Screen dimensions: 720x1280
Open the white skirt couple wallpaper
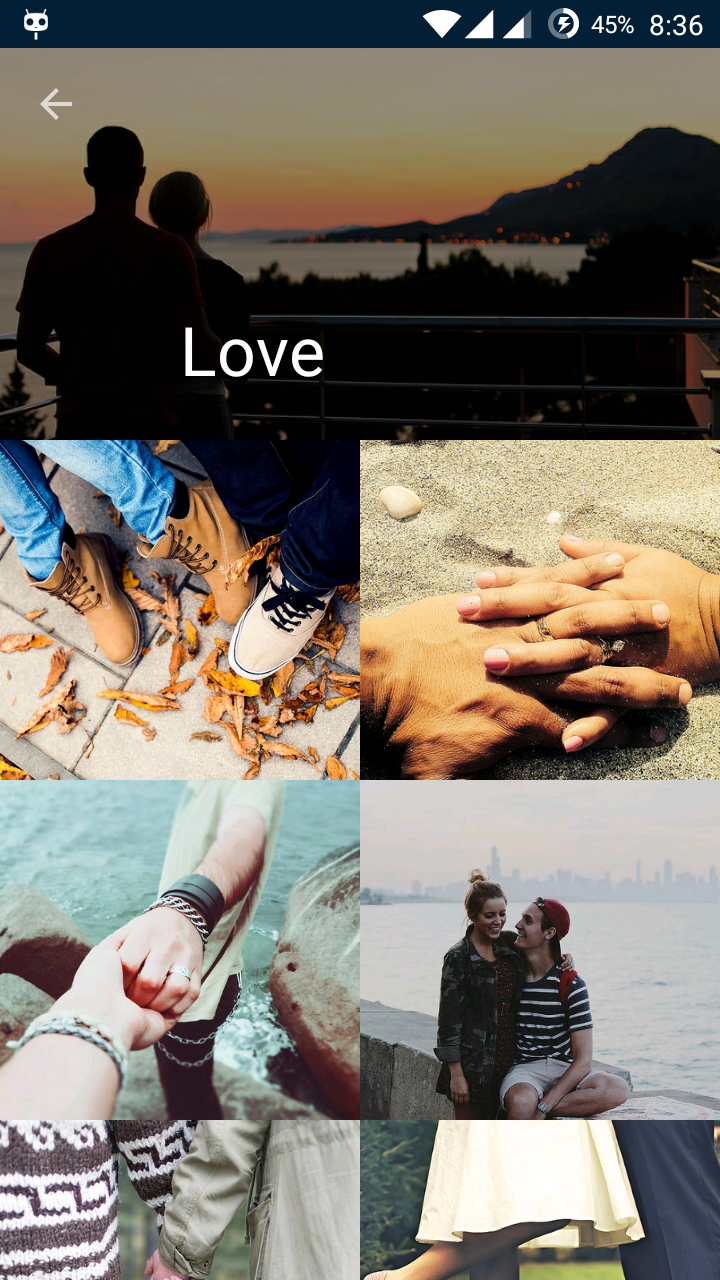(x=540, y=1200)
